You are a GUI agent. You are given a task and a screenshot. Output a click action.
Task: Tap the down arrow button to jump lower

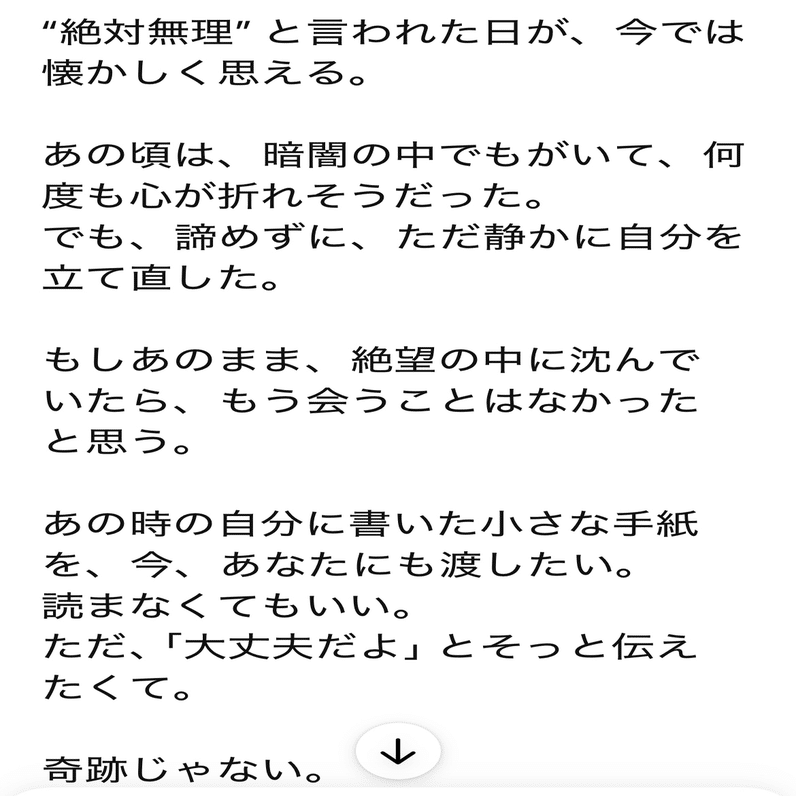[x=398, y=752]
